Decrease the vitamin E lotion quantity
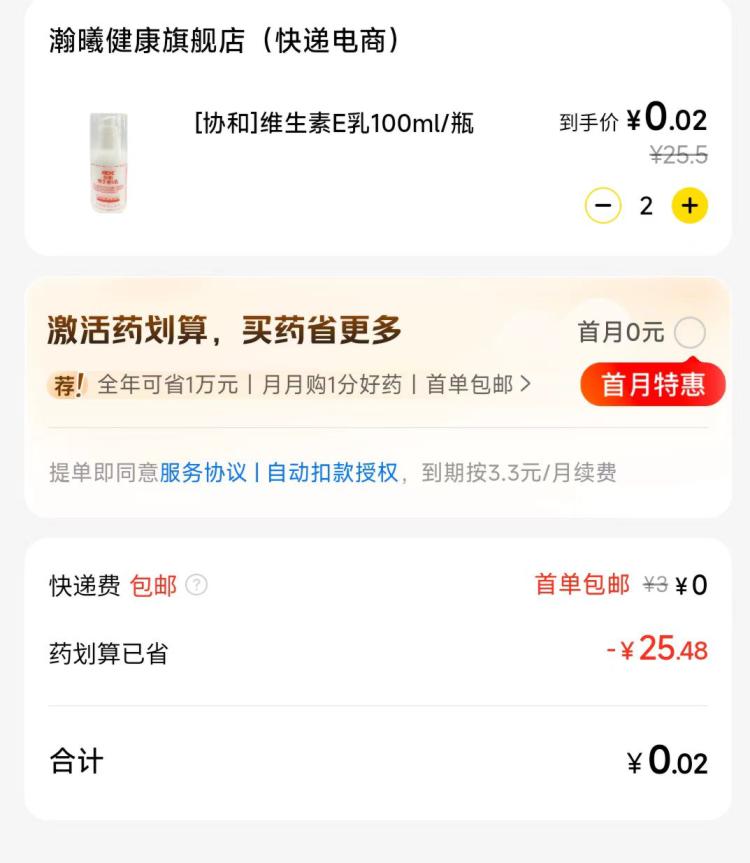The height and width of the screenshot is (863, 750). tap(602, 206)
